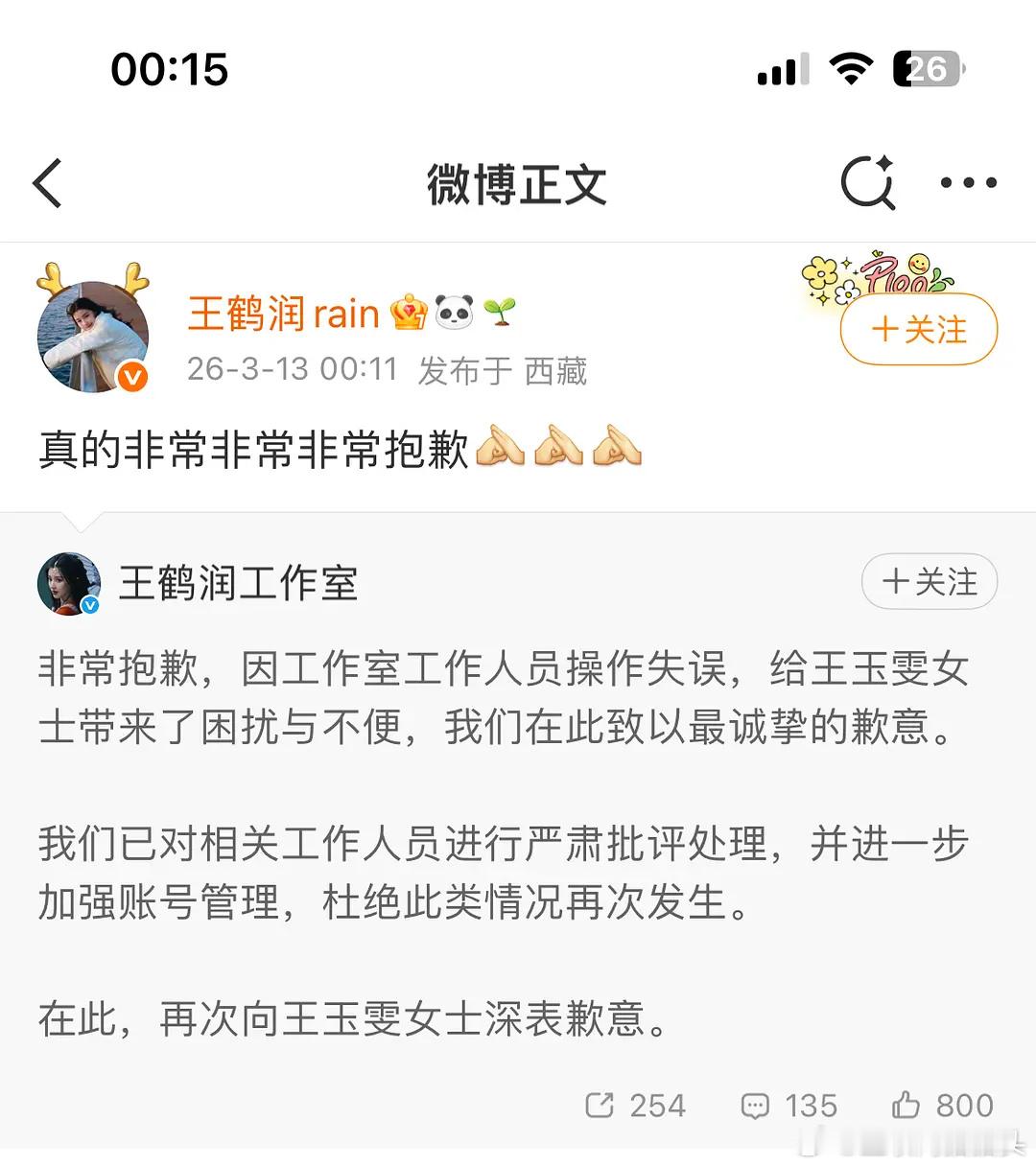Click the back arrow to exit the post
1036x1167 pixels.
[47, 182]
